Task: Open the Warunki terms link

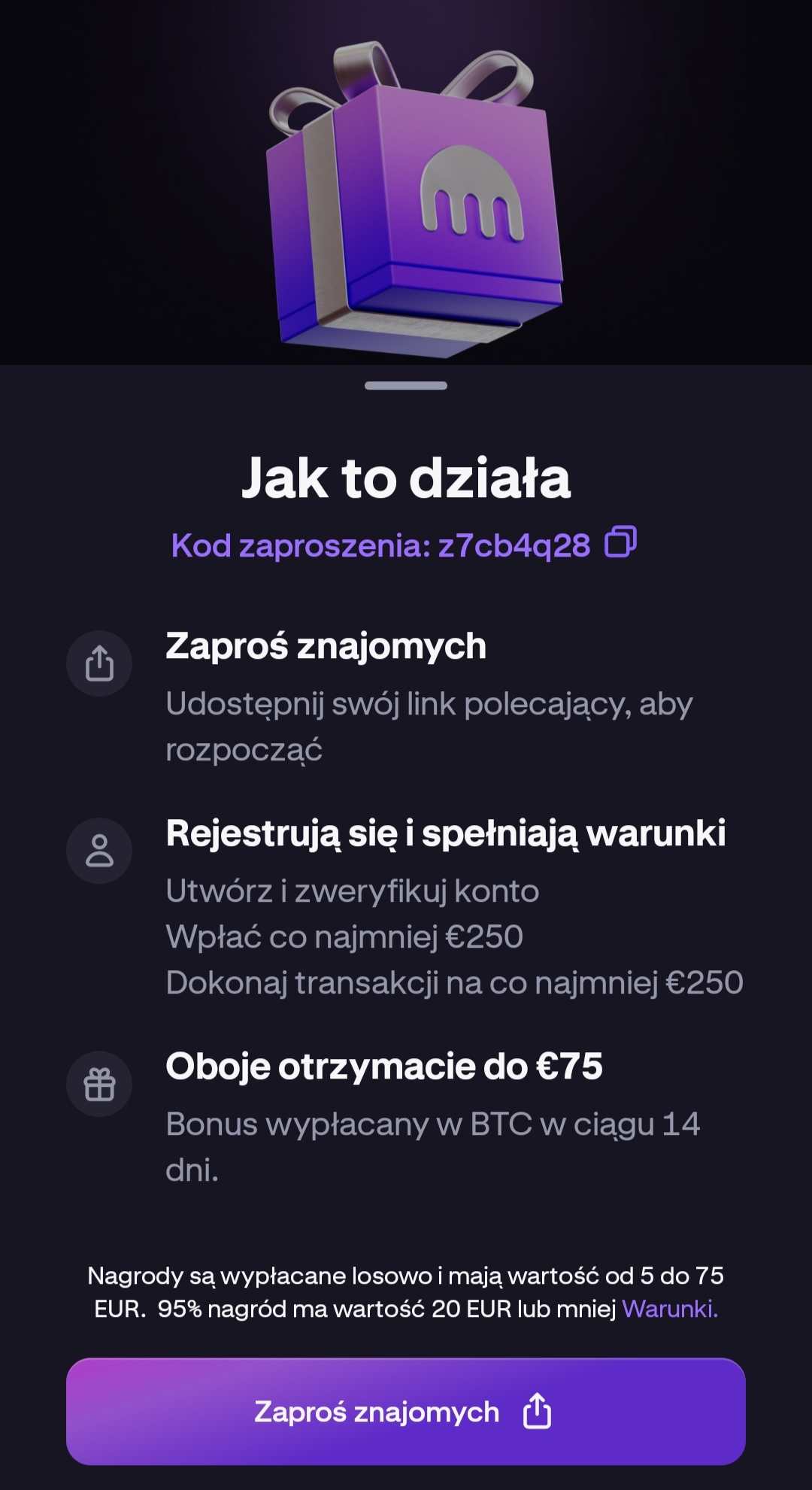Action: click(669, 1309)
